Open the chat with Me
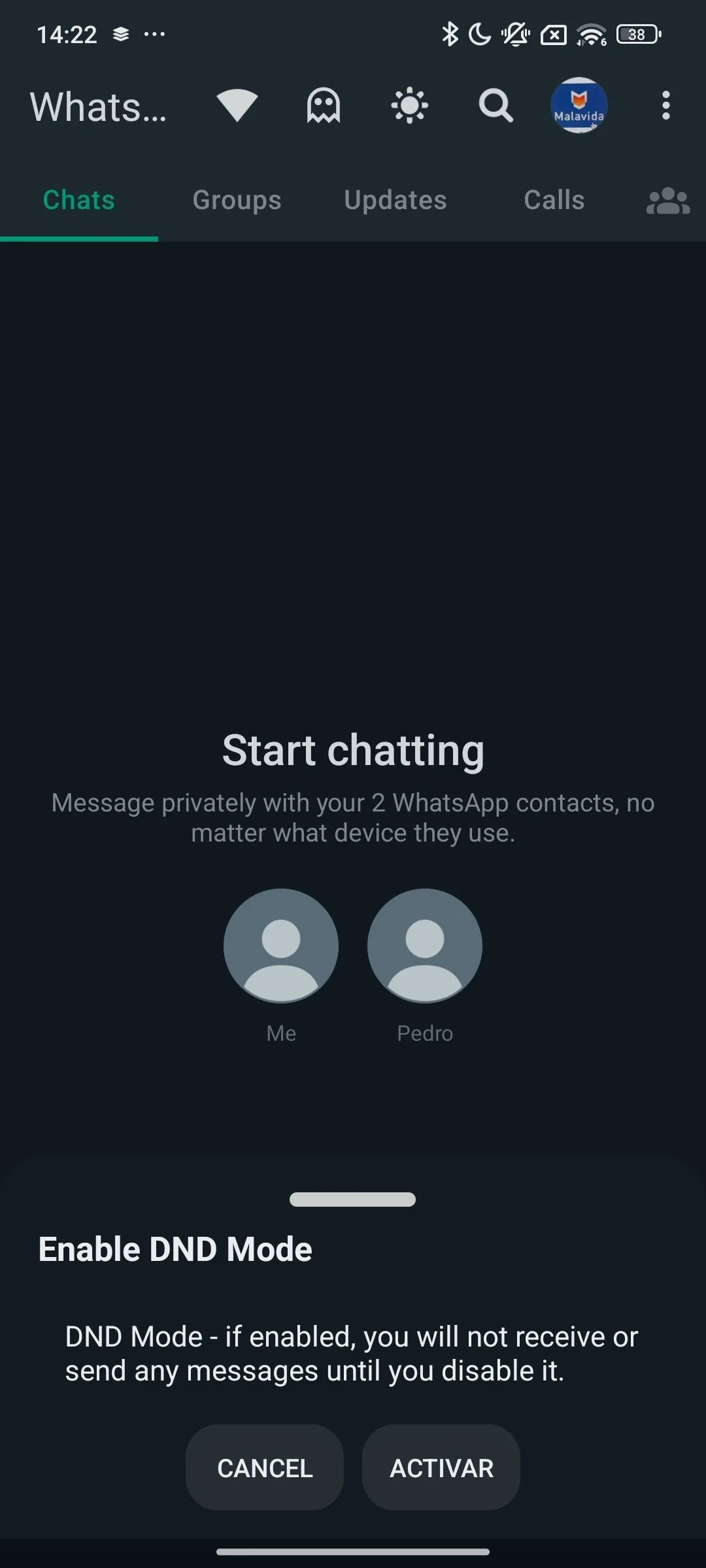This screenshot has height=1568, width=706. [281, 946]
